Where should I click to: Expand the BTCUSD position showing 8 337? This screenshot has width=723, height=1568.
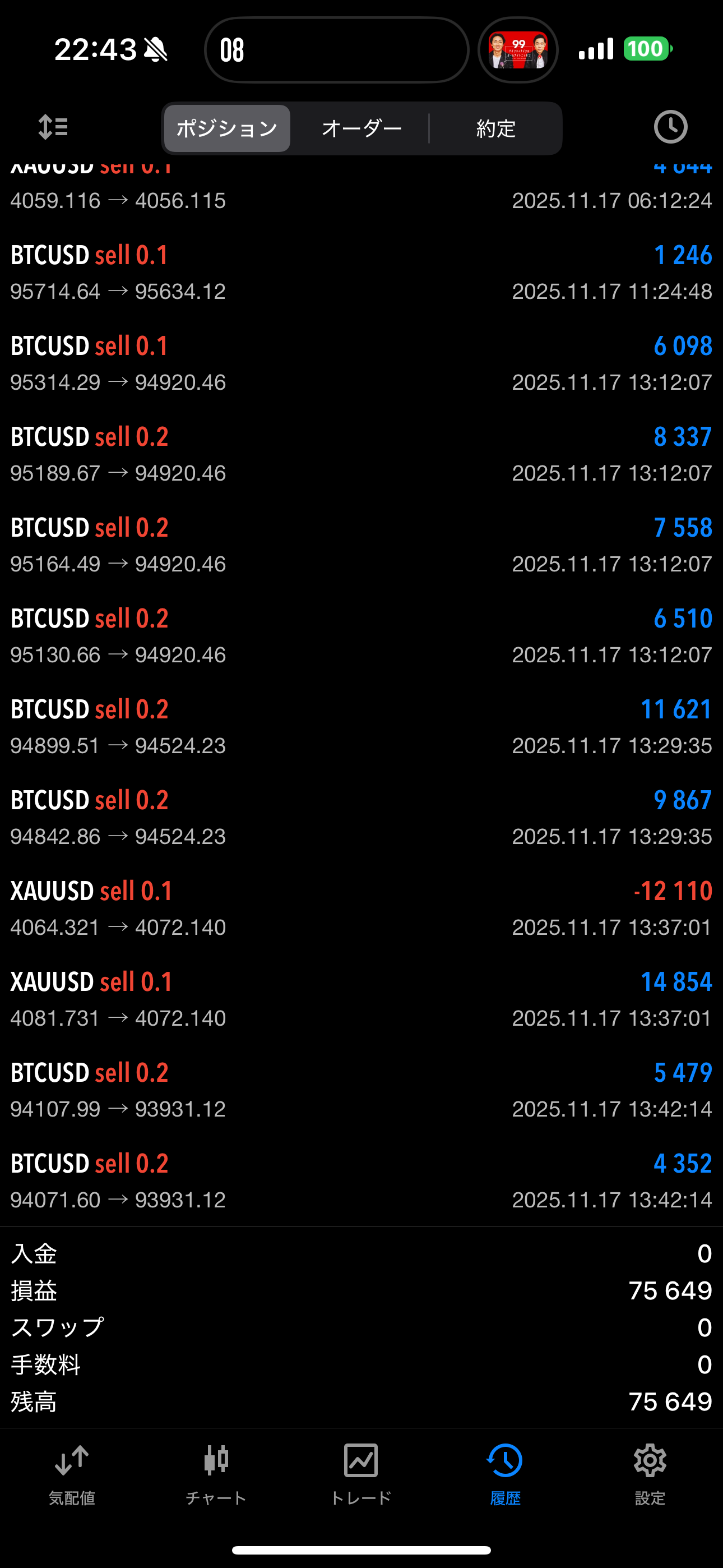(361, 454)
